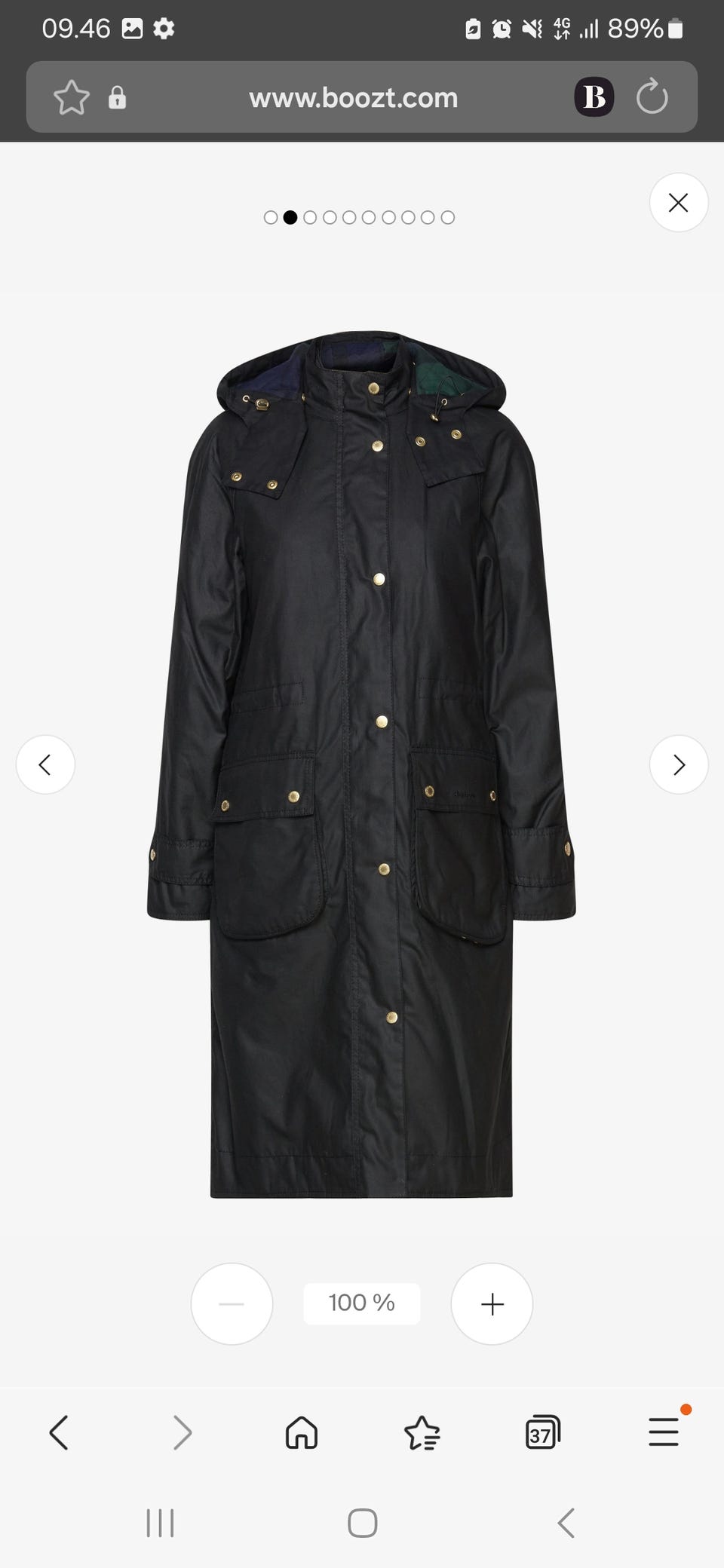View the 37 open tabs
This screenshot has height=1568, width=724.
(x=542, y=1432)
